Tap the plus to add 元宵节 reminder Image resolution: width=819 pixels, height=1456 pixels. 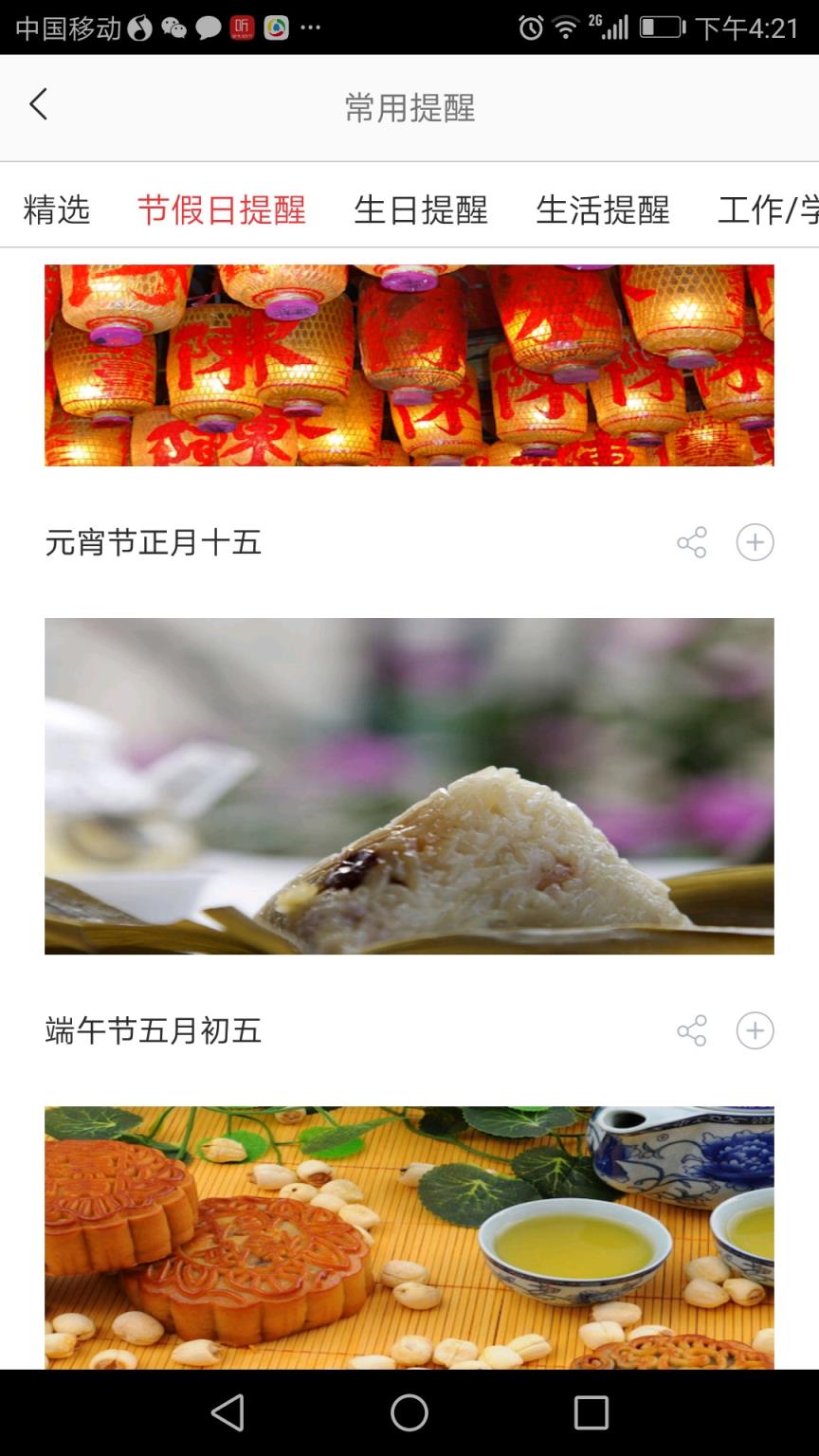coord(755,542)
